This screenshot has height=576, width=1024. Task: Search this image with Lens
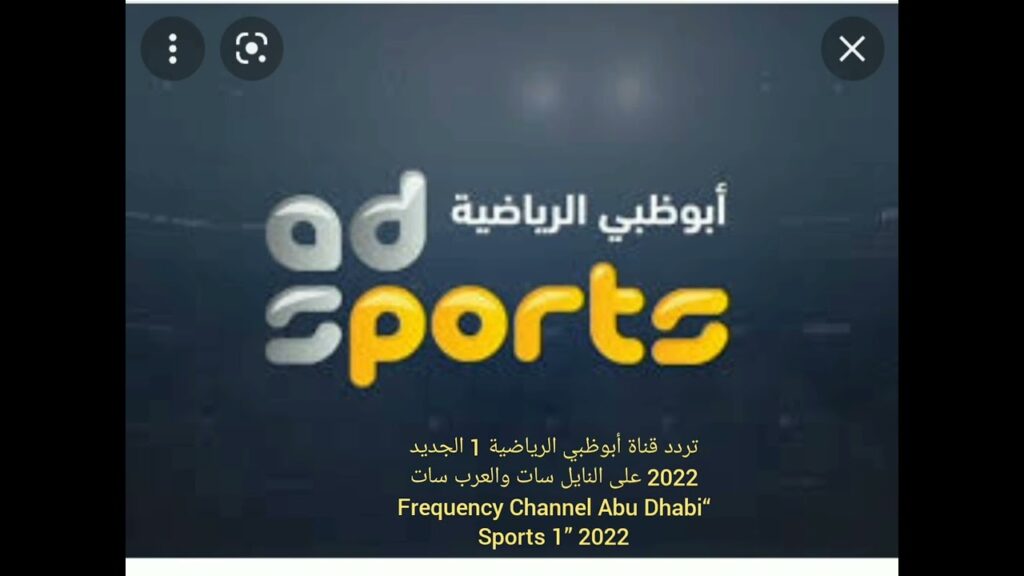[251, 49]
